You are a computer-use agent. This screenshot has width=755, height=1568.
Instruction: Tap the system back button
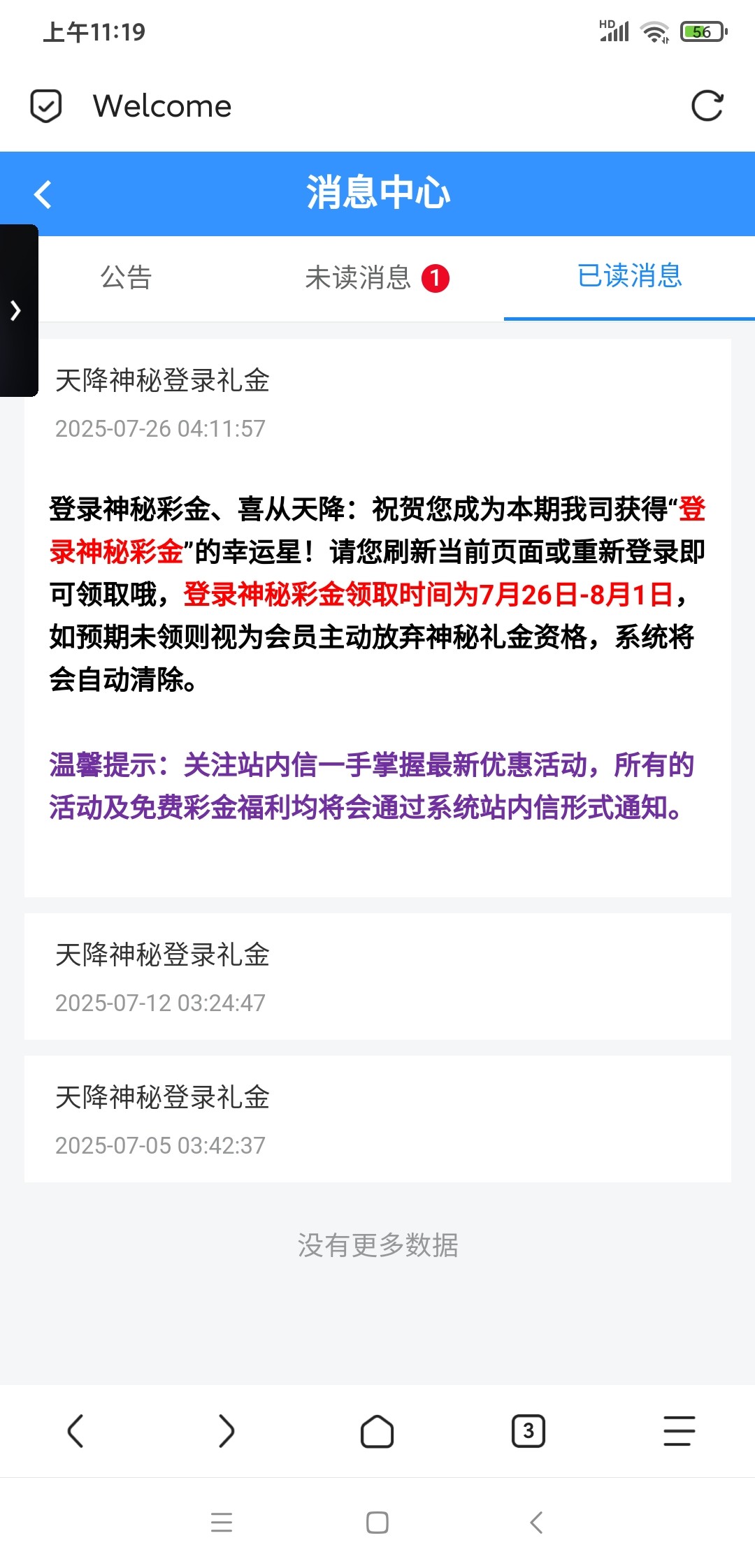(536, 1522)
